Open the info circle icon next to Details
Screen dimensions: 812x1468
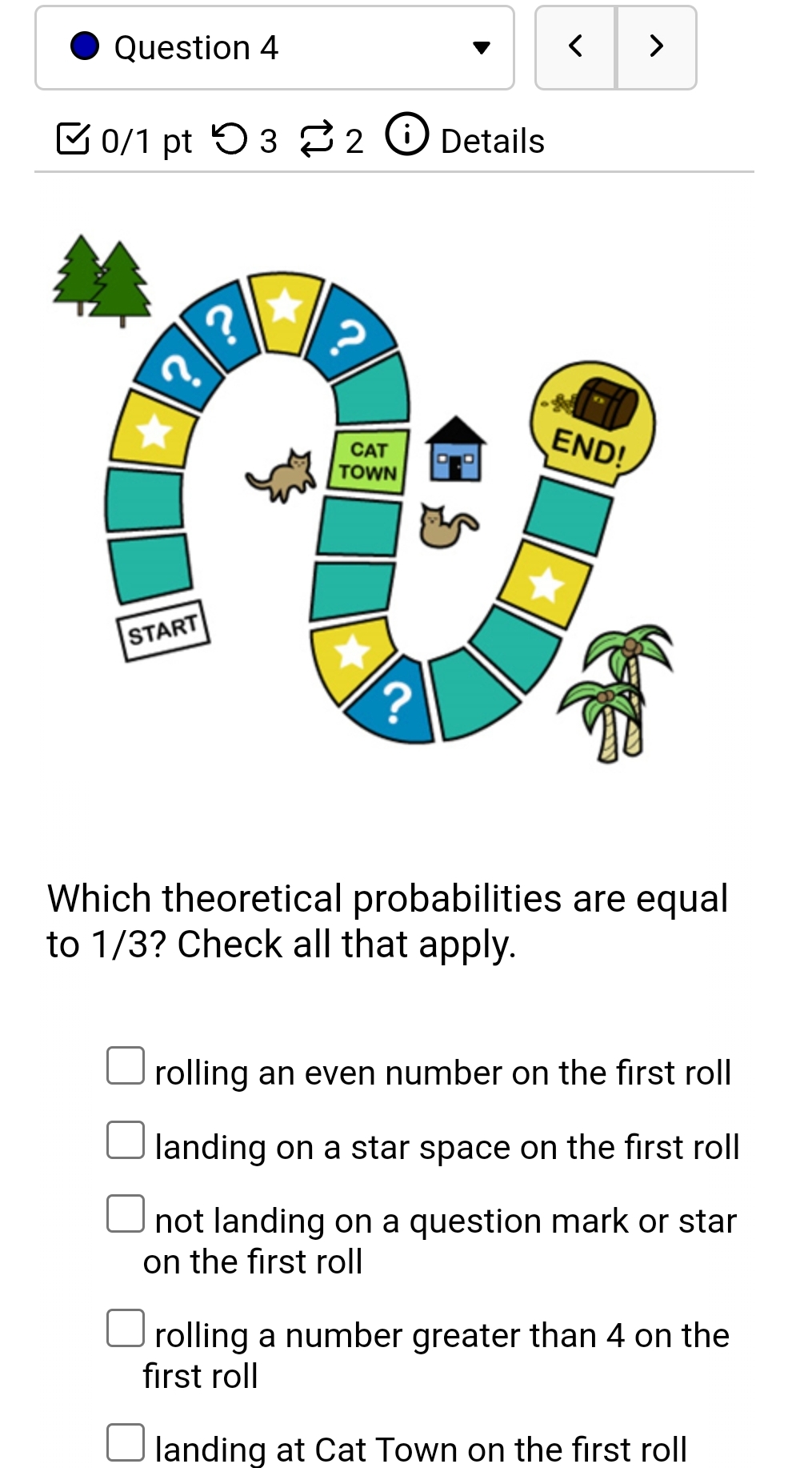point(410,136)
